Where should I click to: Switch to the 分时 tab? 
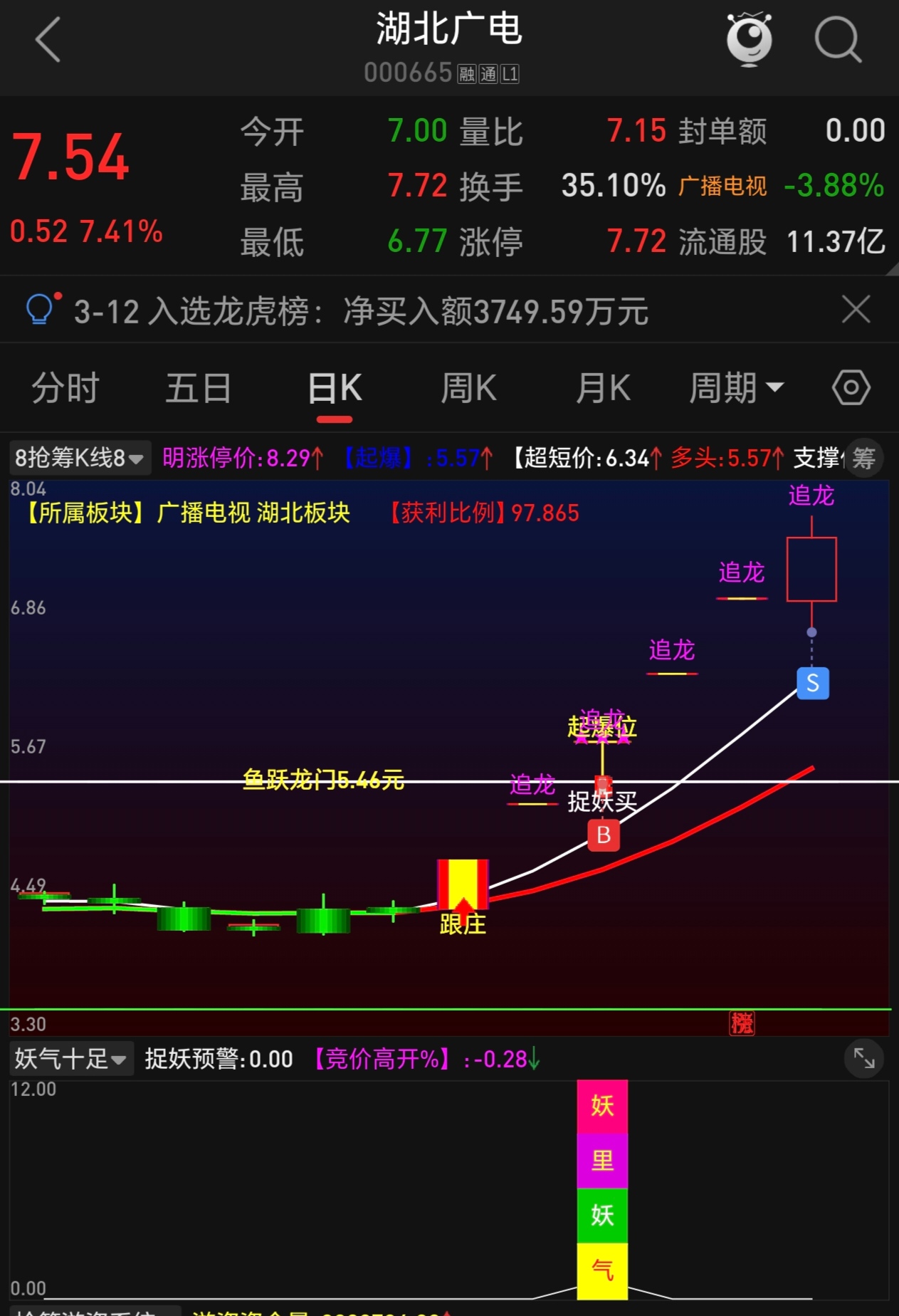tap(65, 389)
